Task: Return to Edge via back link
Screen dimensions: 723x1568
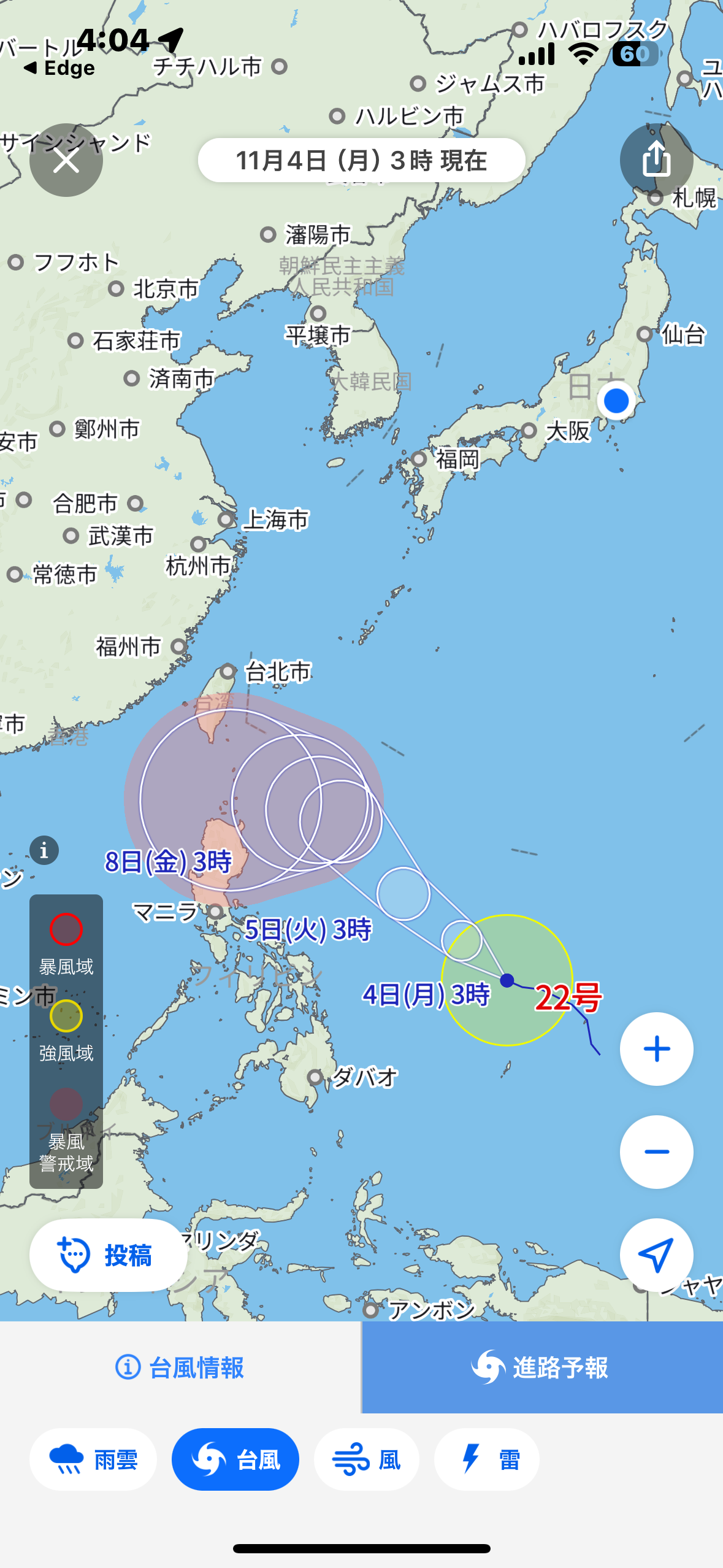Action: click(59, 68)
